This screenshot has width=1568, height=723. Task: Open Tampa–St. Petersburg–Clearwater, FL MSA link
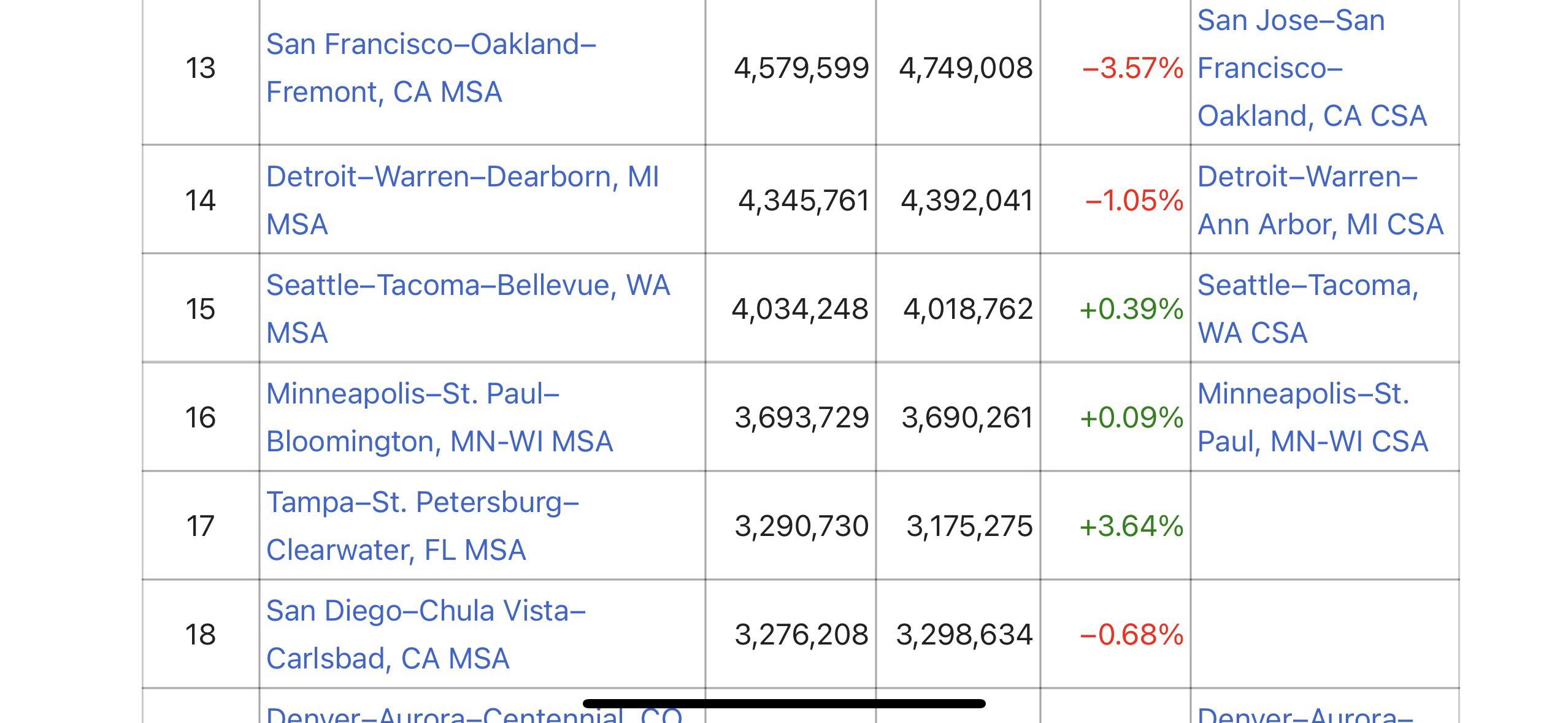(x=422, y=503)
